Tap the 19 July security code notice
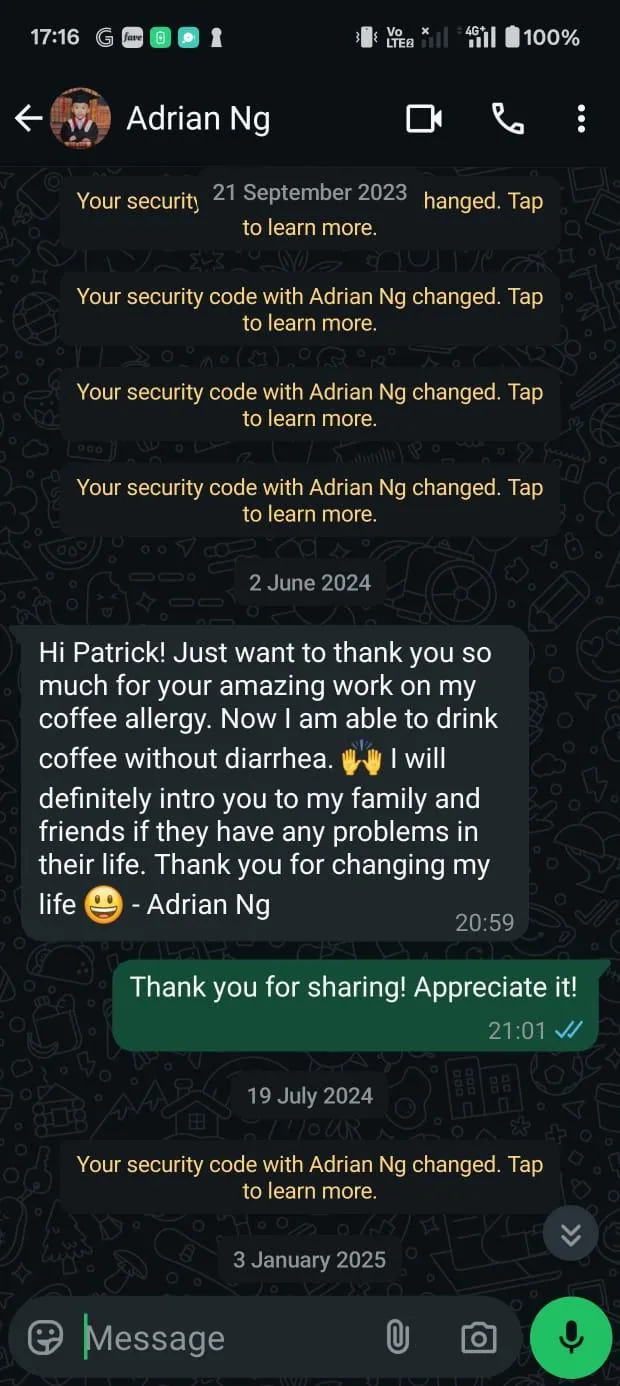Viewport: 620px width, 1386px height. 309,1177
